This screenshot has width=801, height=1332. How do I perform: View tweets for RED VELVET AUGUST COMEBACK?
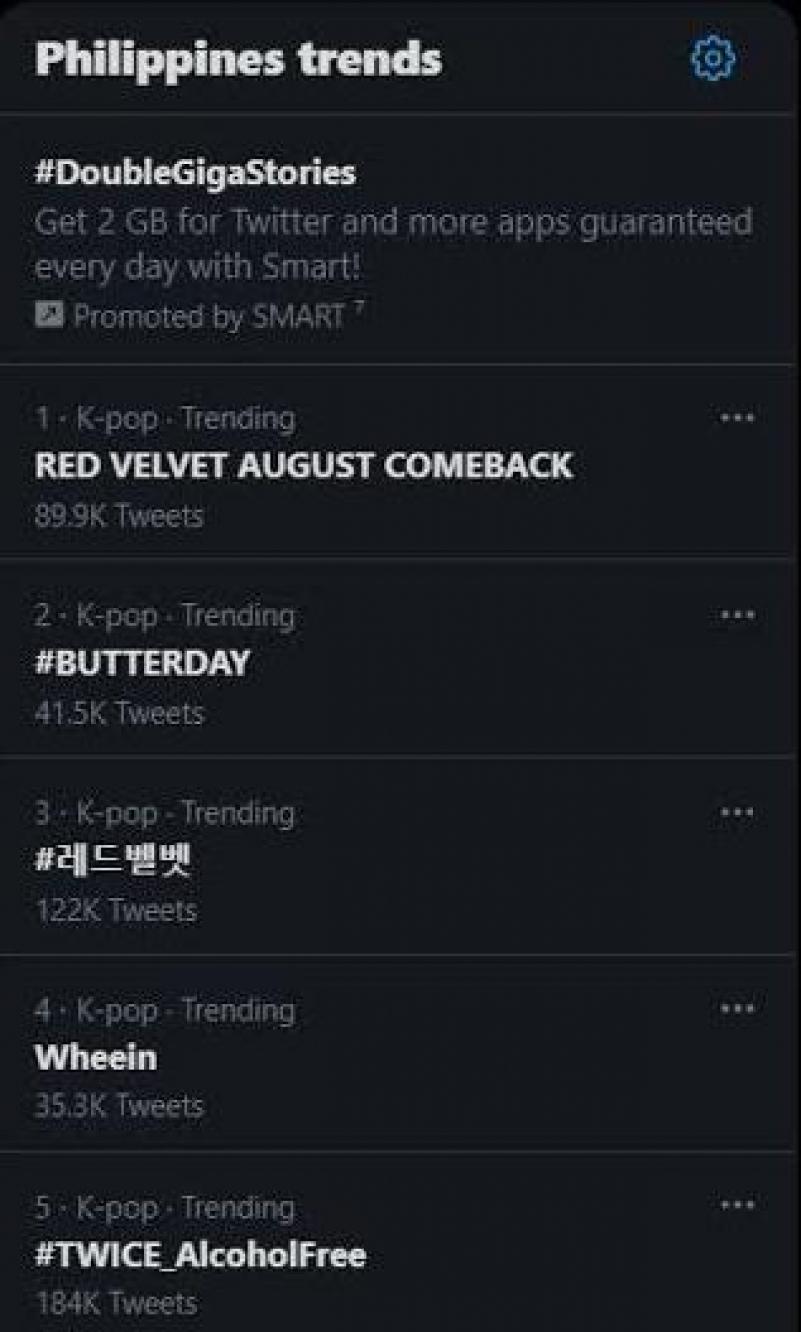pyautogui.click(x=302, y=466)
